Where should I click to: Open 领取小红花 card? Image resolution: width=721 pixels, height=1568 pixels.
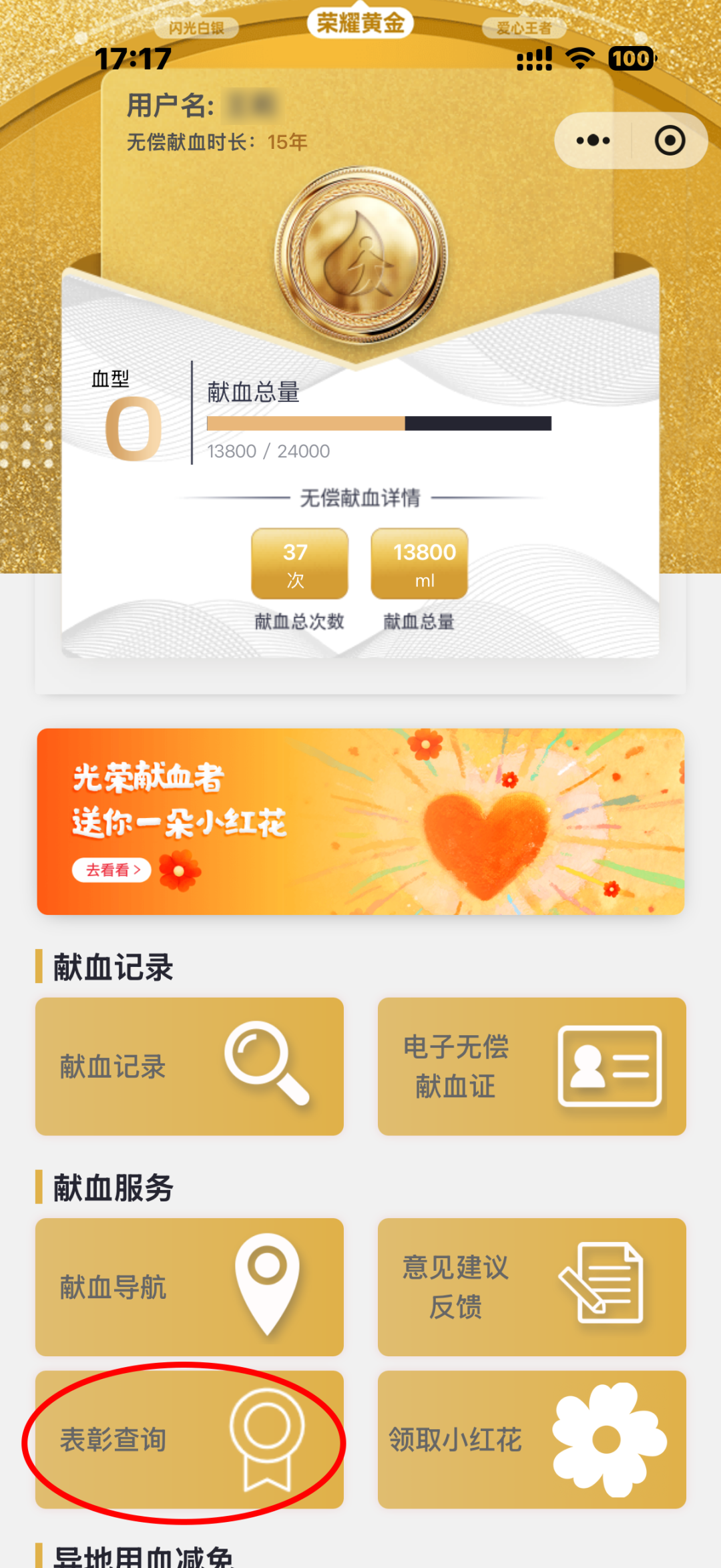tap(531, 1440)
